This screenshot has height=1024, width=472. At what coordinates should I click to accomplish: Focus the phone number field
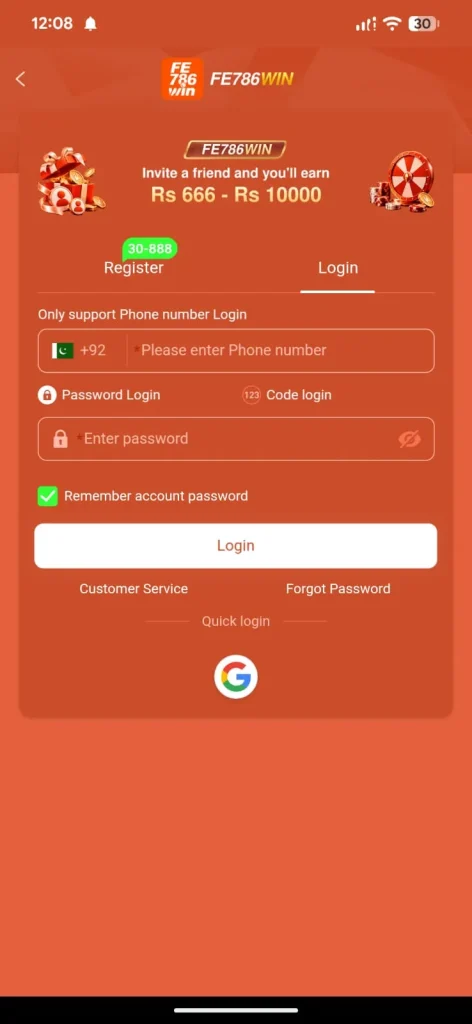pos(281,351)
